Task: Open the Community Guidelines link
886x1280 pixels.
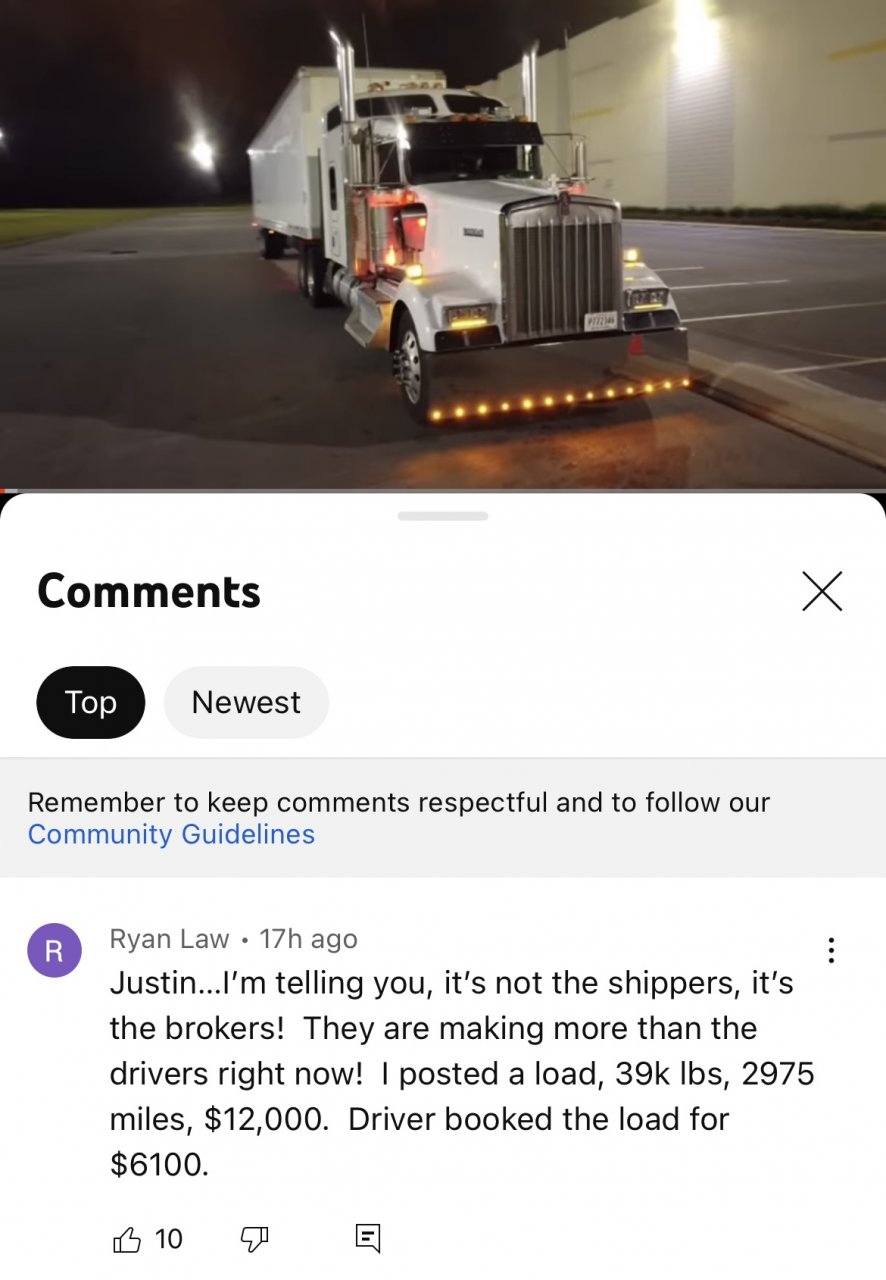Action: [x=171, y=834]
